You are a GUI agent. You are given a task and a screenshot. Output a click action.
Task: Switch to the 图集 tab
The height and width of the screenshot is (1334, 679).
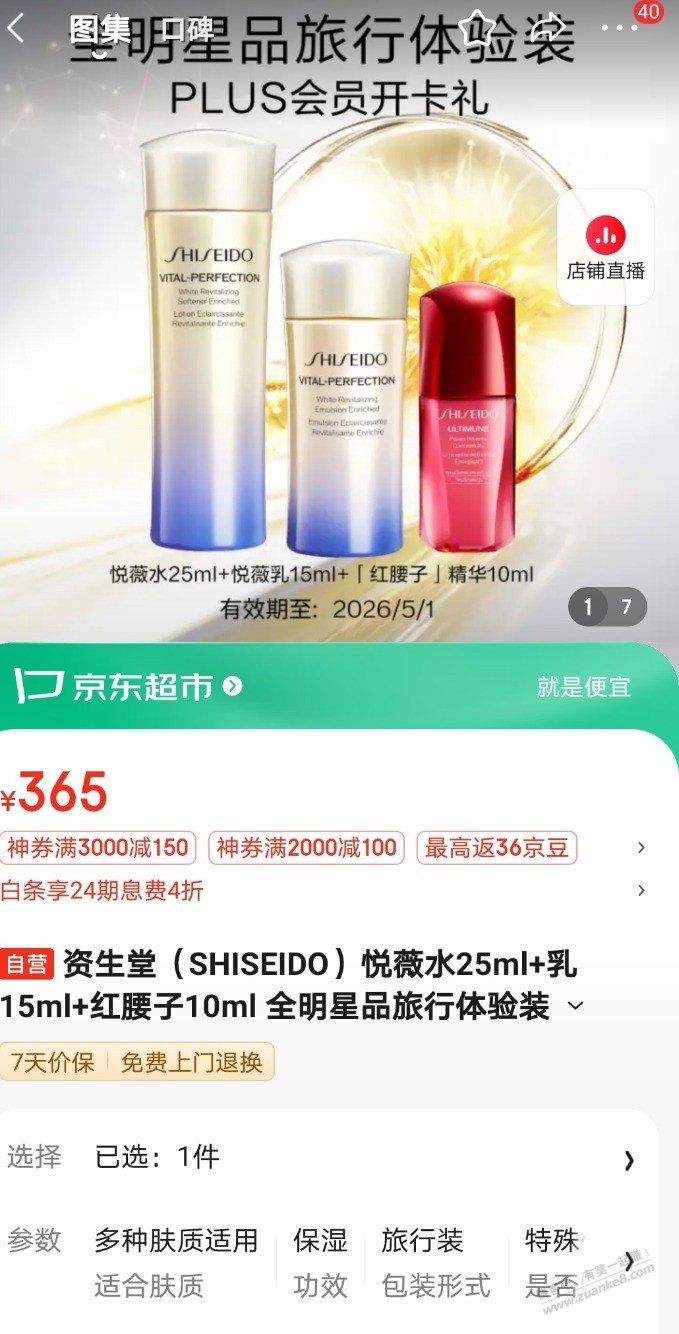coord(99,30)
